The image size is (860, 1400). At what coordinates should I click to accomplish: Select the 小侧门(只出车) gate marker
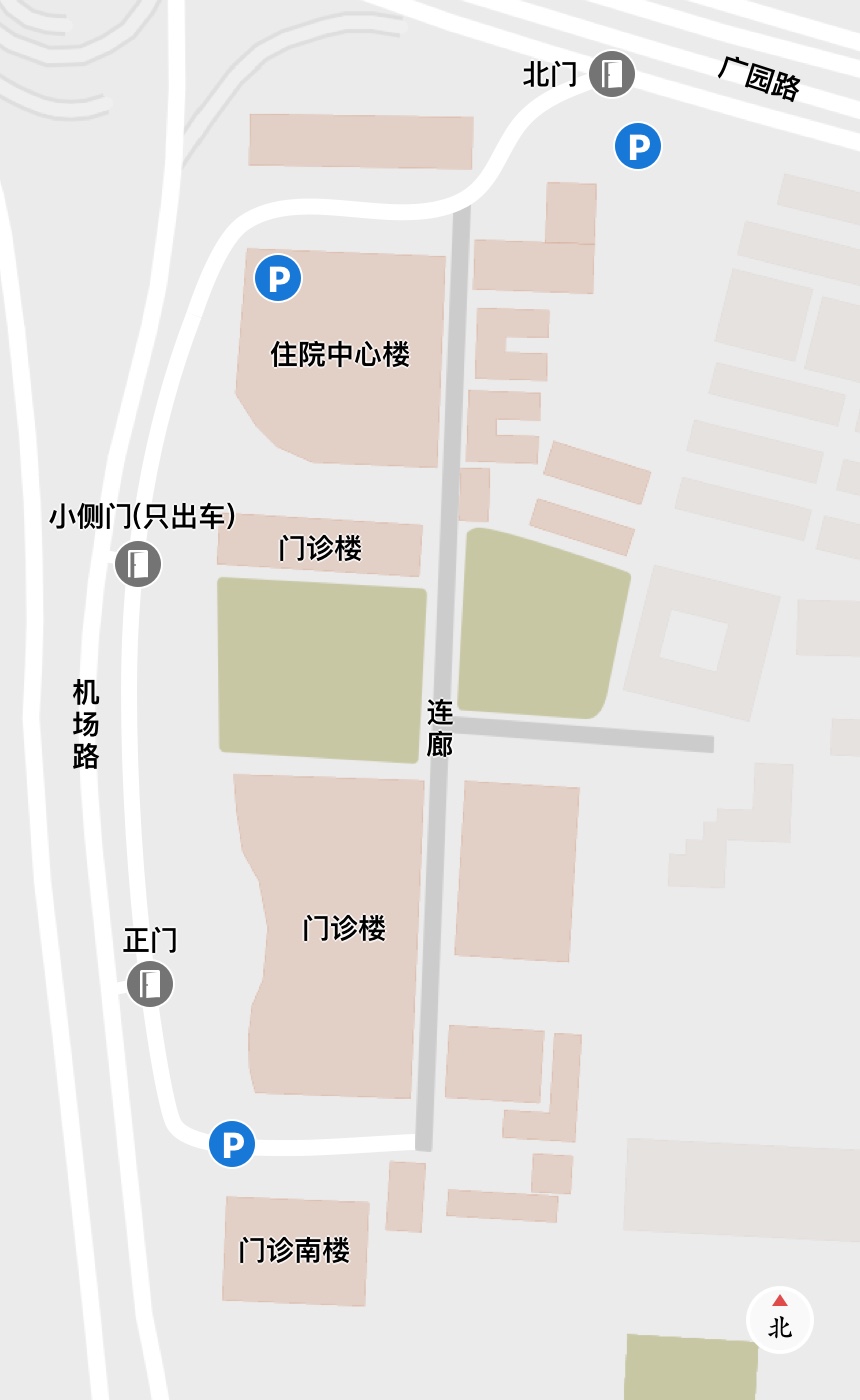138,564
